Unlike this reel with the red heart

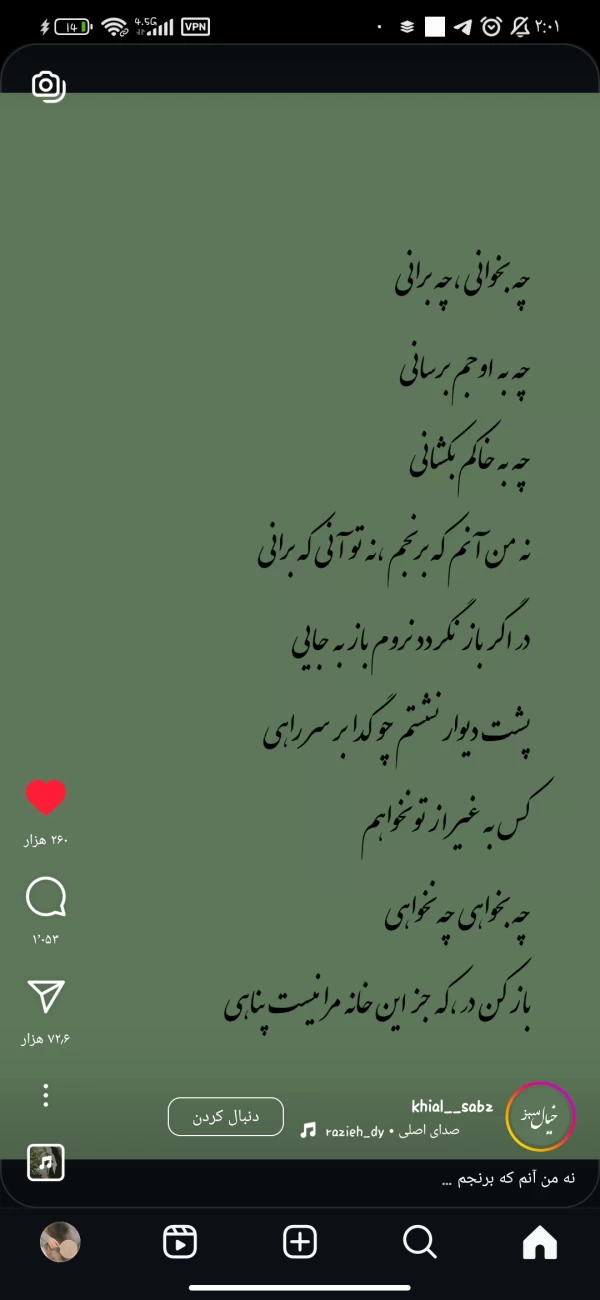coord(45,798)
